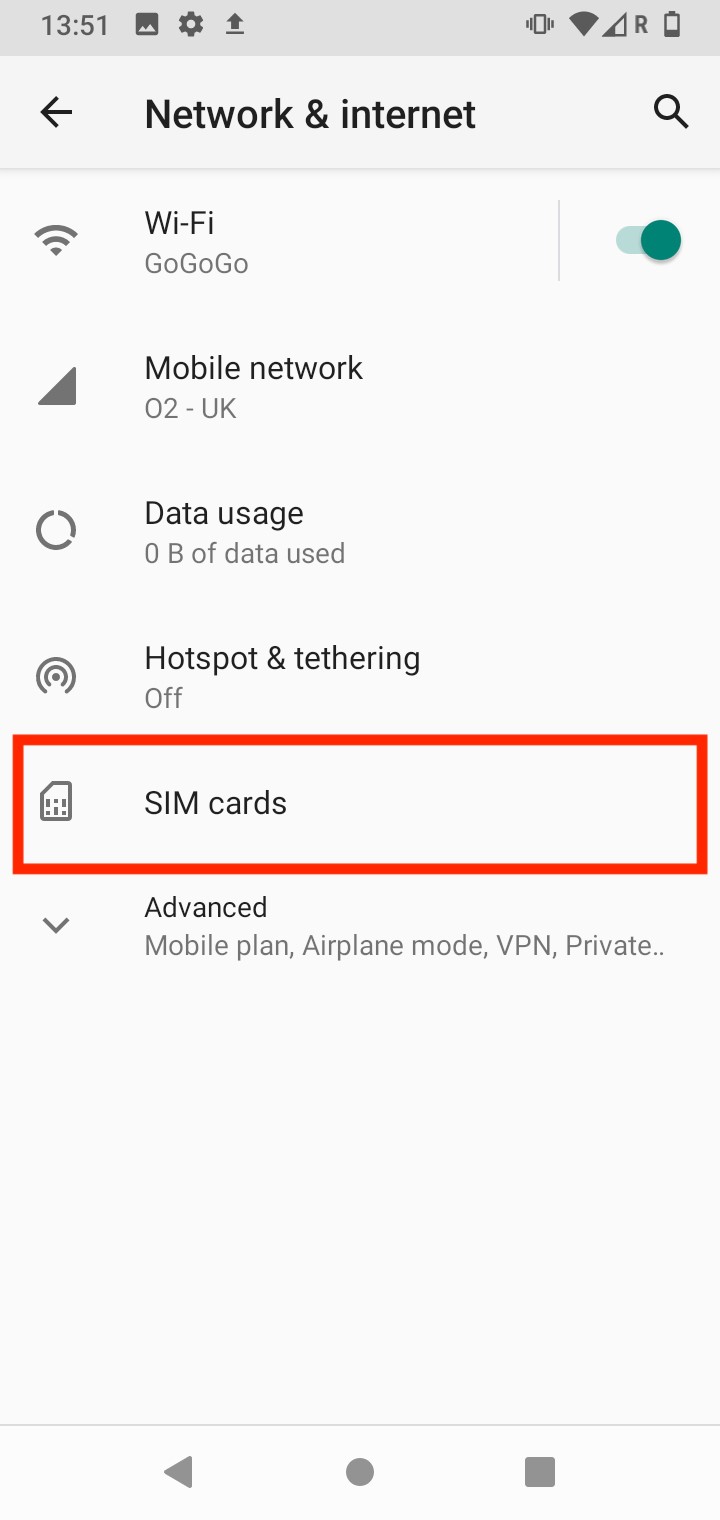Open Mobile network O2 - UK
This screenshot has height=1520, width=720.
click(300, 387)
